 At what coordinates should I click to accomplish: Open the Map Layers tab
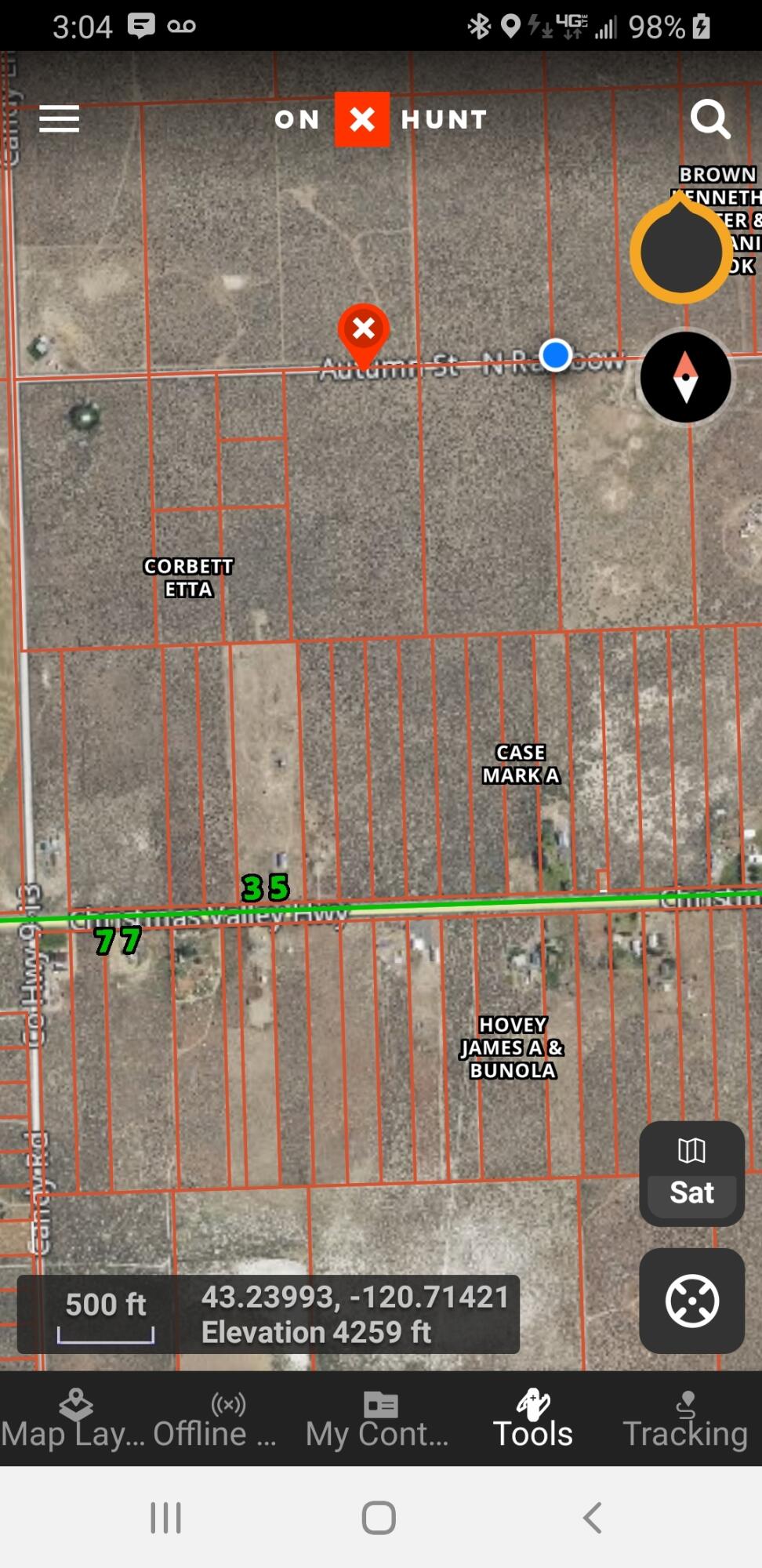[x=74, y=1419]
